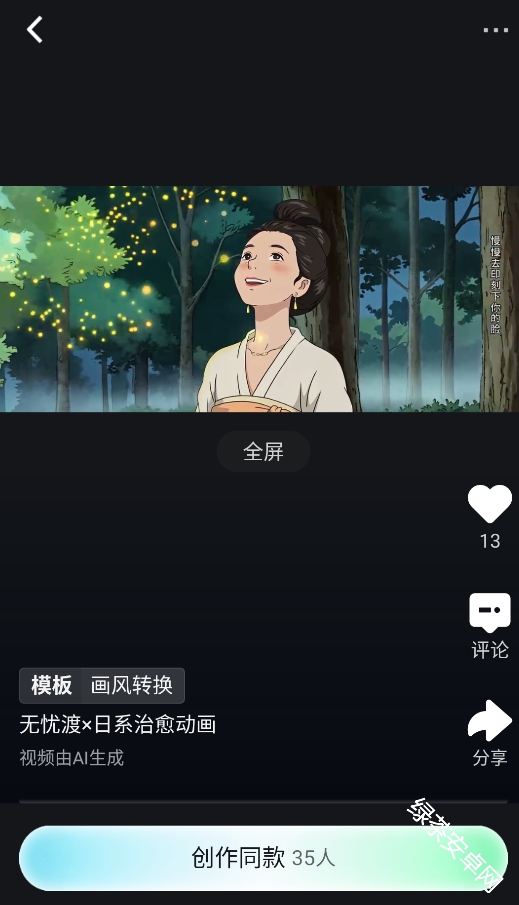Tap the 全屏 fullscreen button

263,451
